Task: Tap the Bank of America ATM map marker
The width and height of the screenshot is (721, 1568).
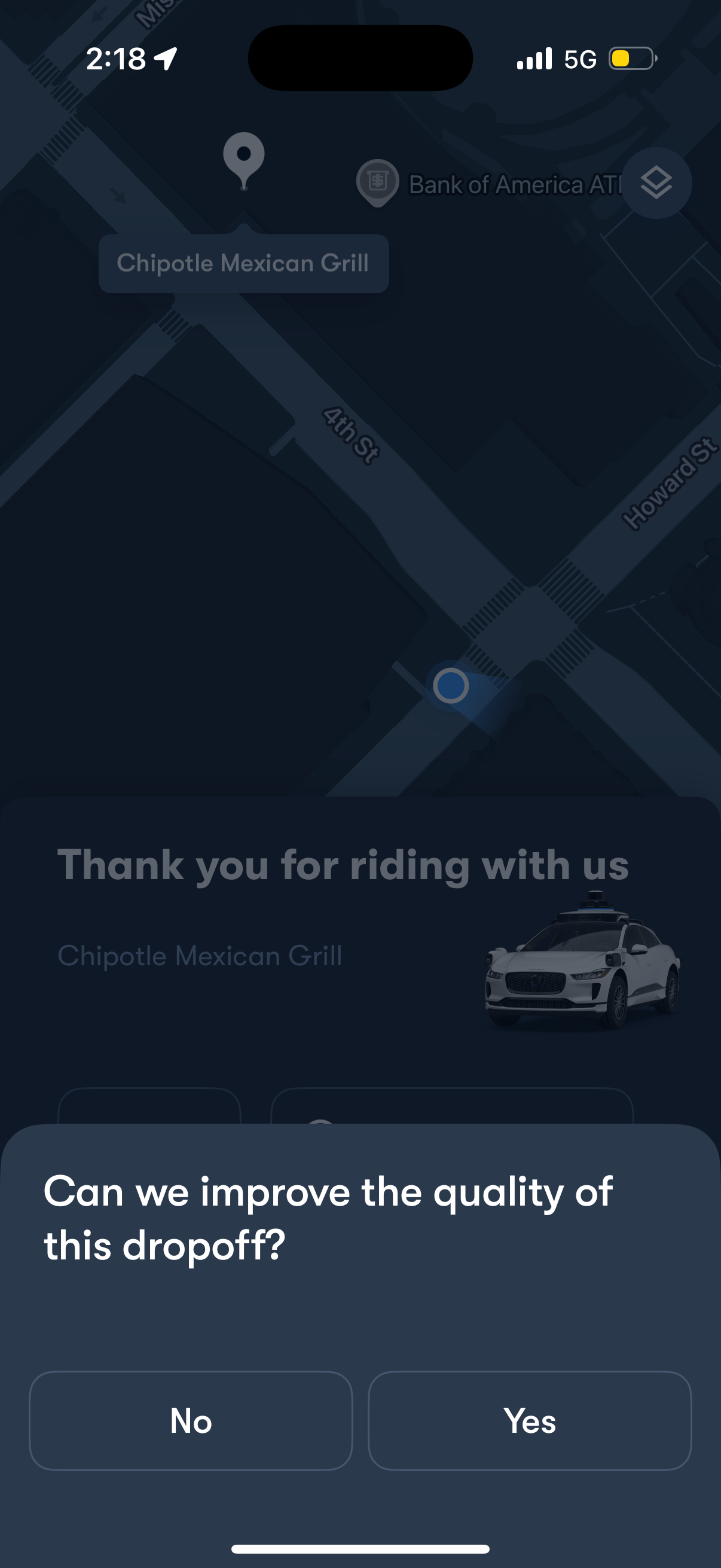Action: click(x=378, y=181)
